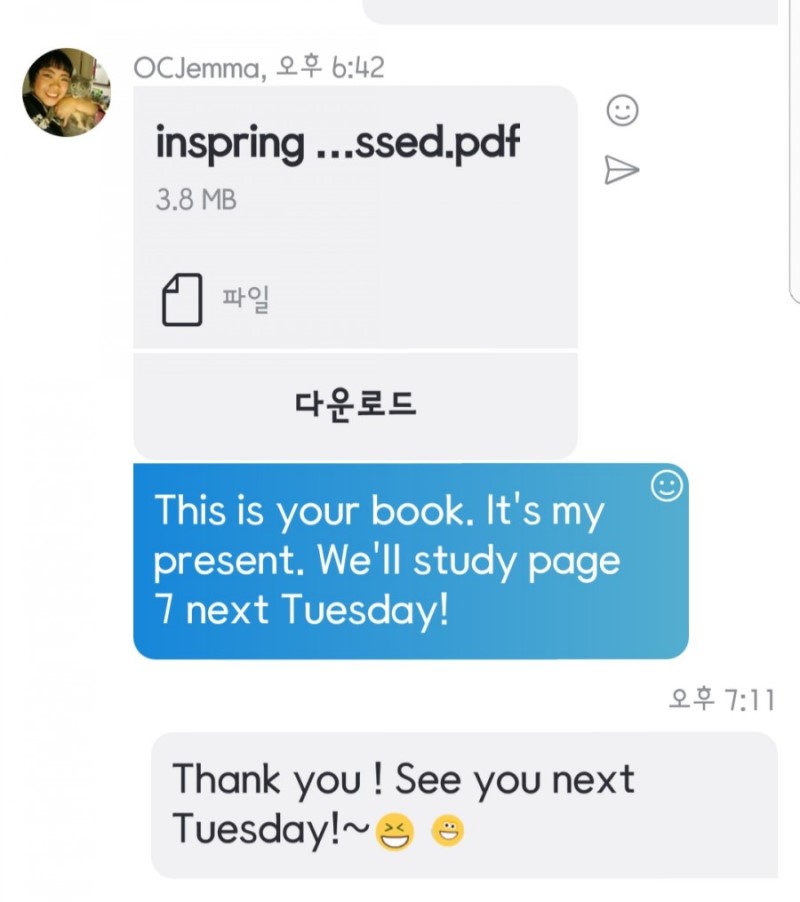React to the 'This is your book' message
Screen dimensions: 800x902
pyautogui.click(x=667, y=486)
